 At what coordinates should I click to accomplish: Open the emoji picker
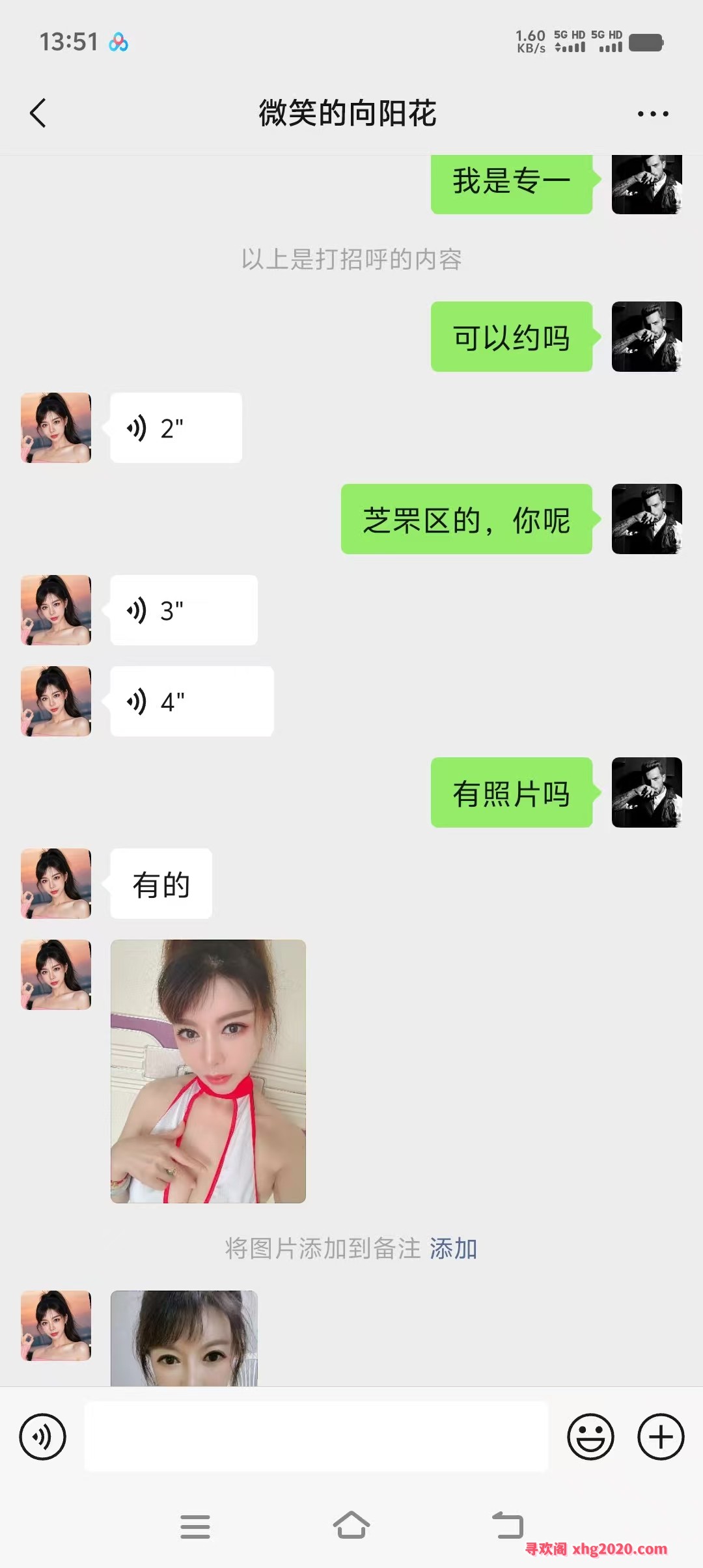coord(590,1436)
